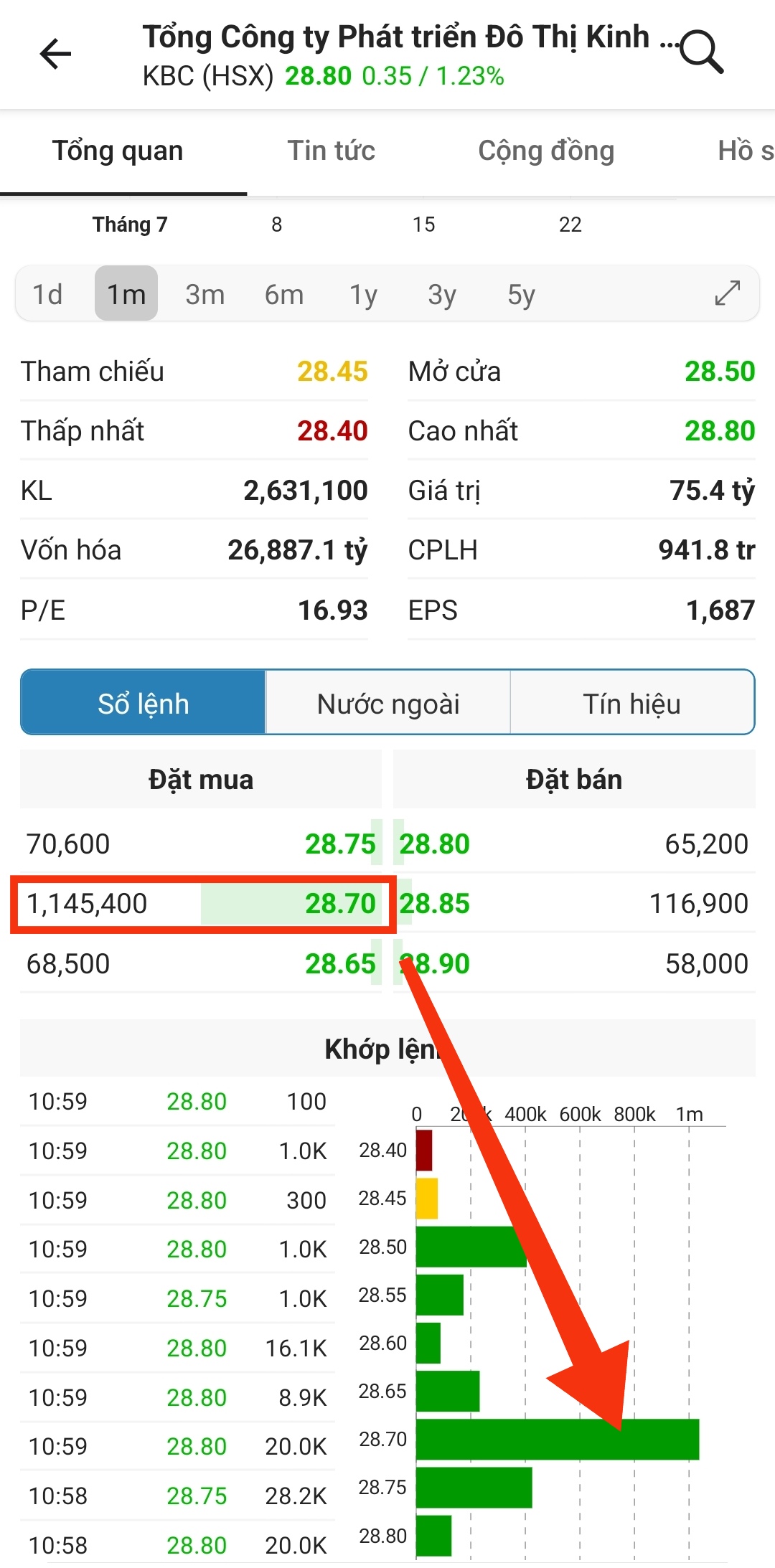Viewport: 775px width, 1568px height.
Task: Switch chart to 3m range
Action: [x=205, y=294]
